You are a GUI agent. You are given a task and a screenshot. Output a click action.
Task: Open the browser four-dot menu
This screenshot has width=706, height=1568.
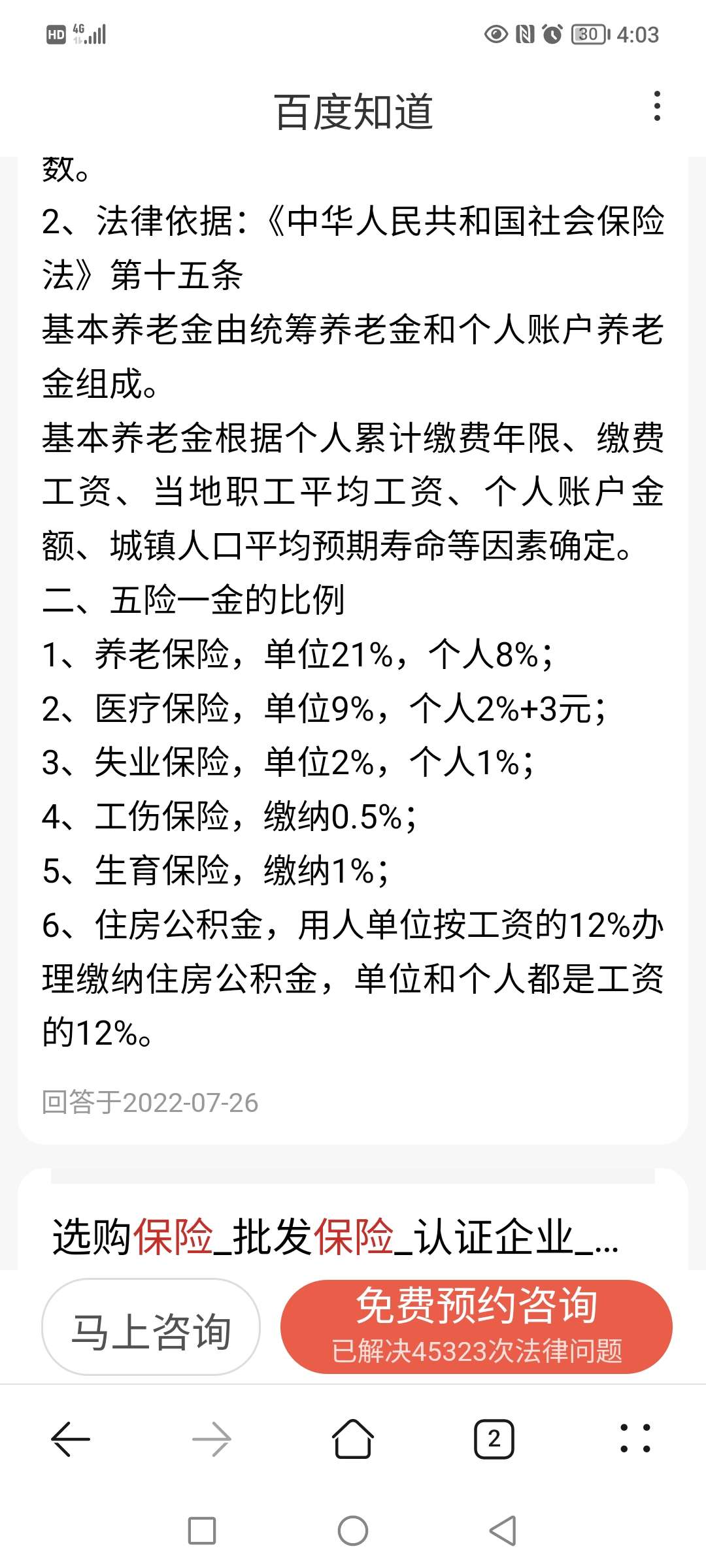pyautogui.click(x=635, y=1439)
